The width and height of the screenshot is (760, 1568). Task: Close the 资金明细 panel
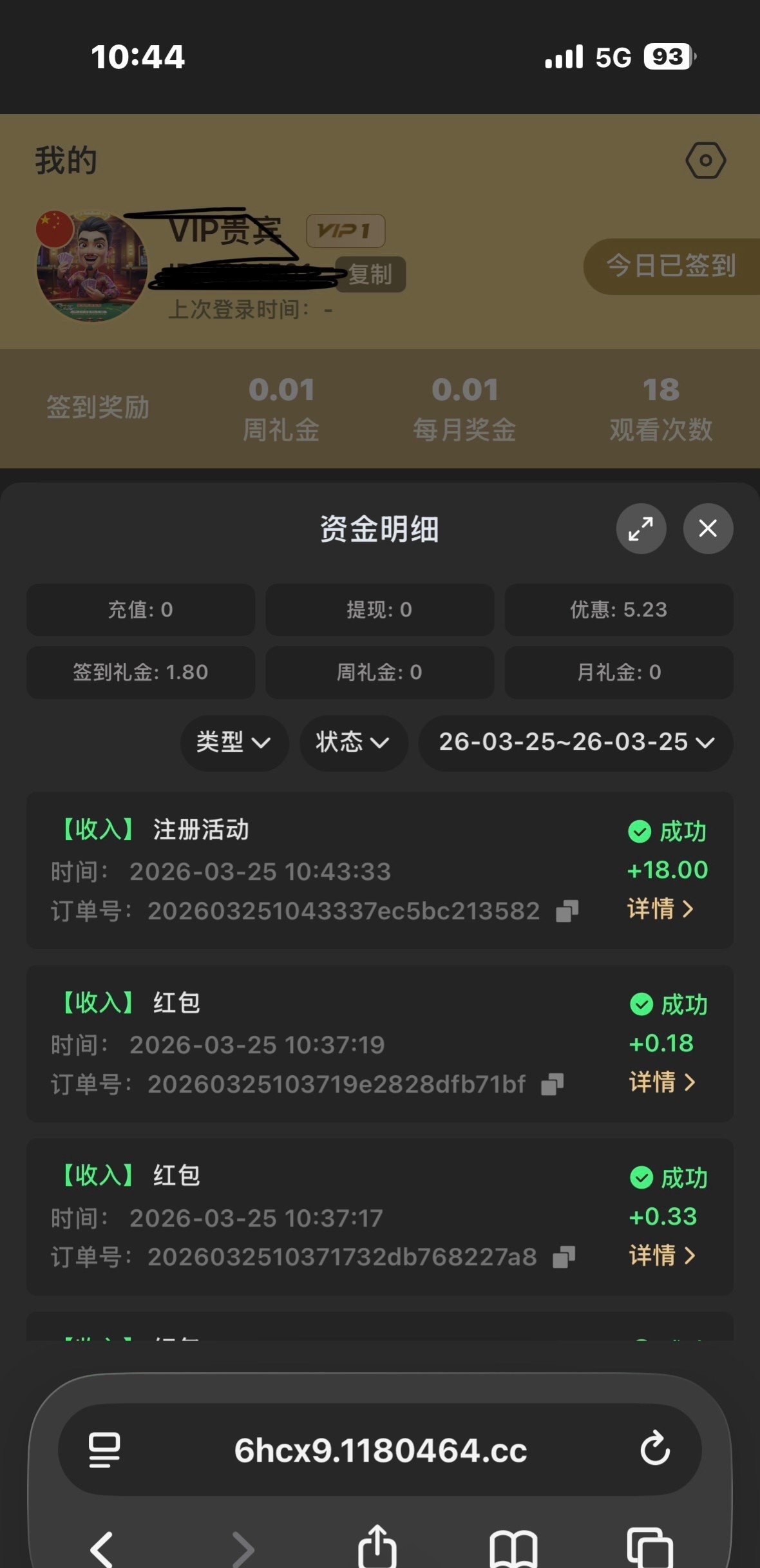(x=708, y=528)
